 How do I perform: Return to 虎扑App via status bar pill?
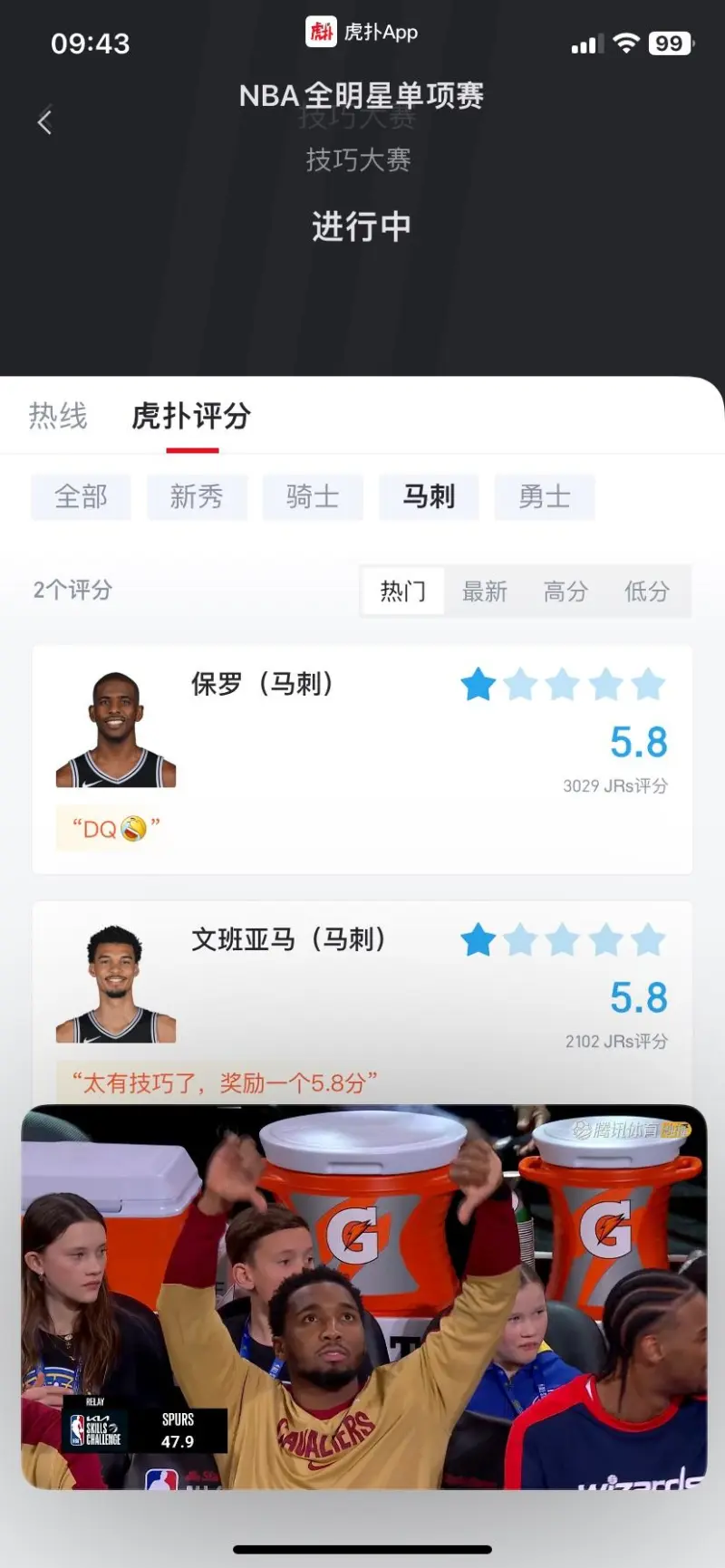[362, 33]
